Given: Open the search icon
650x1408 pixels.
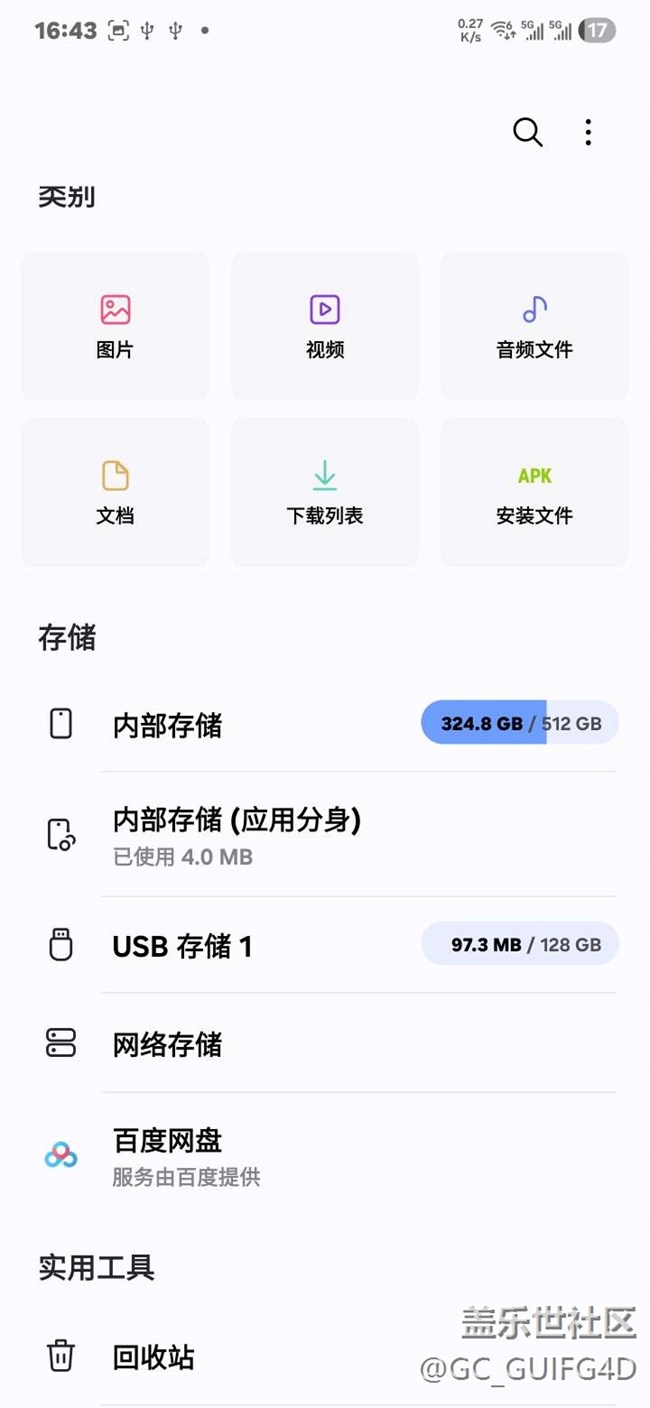Looking at the screenshot, I should point(527,132).
